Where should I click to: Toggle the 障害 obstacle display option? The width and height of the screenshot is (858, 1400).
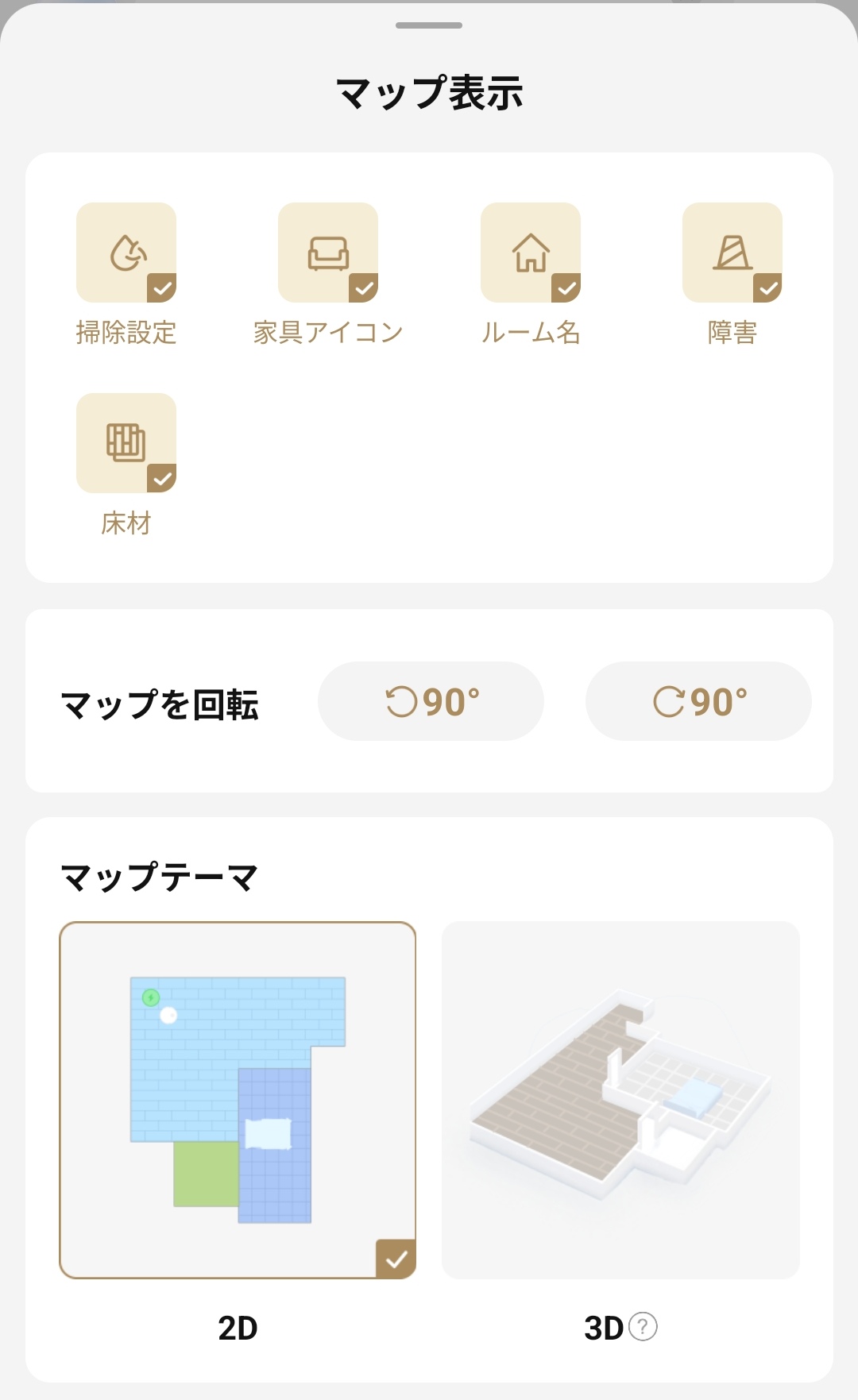pos(732,253)
